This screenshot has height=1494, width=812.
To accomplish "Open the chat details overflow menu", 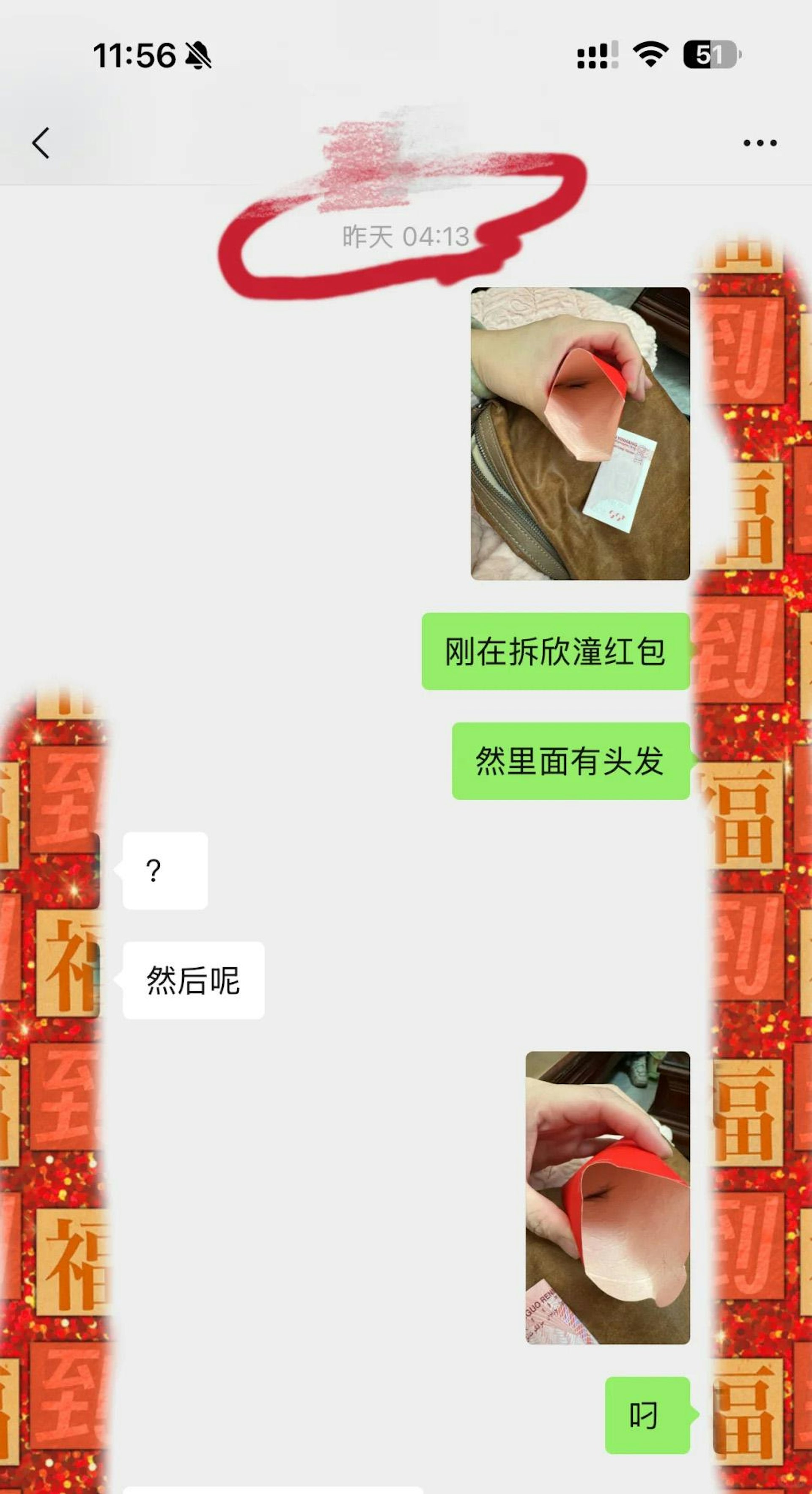I will (760, 143).
